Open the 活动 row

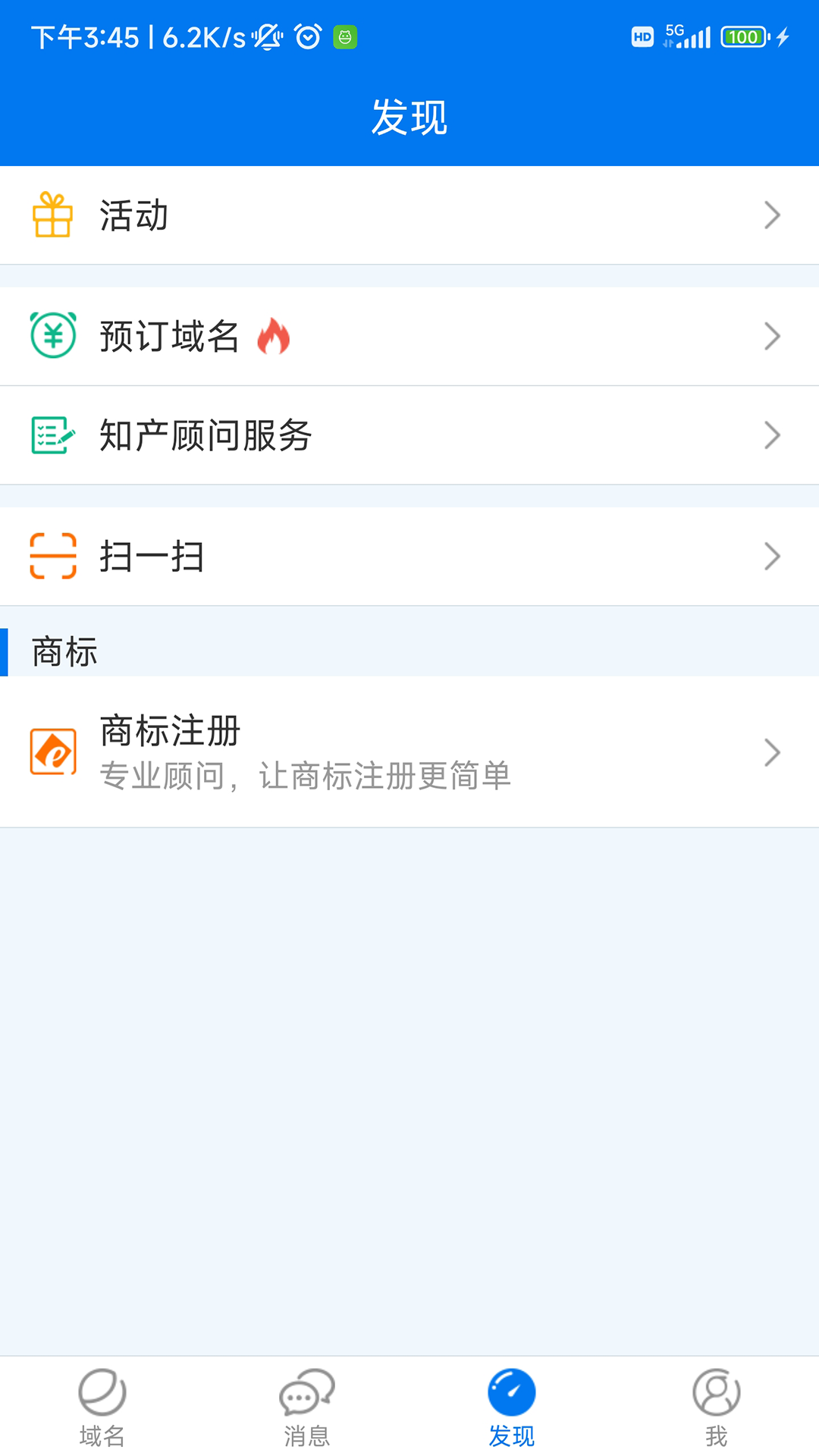click(x=409, y=215)
